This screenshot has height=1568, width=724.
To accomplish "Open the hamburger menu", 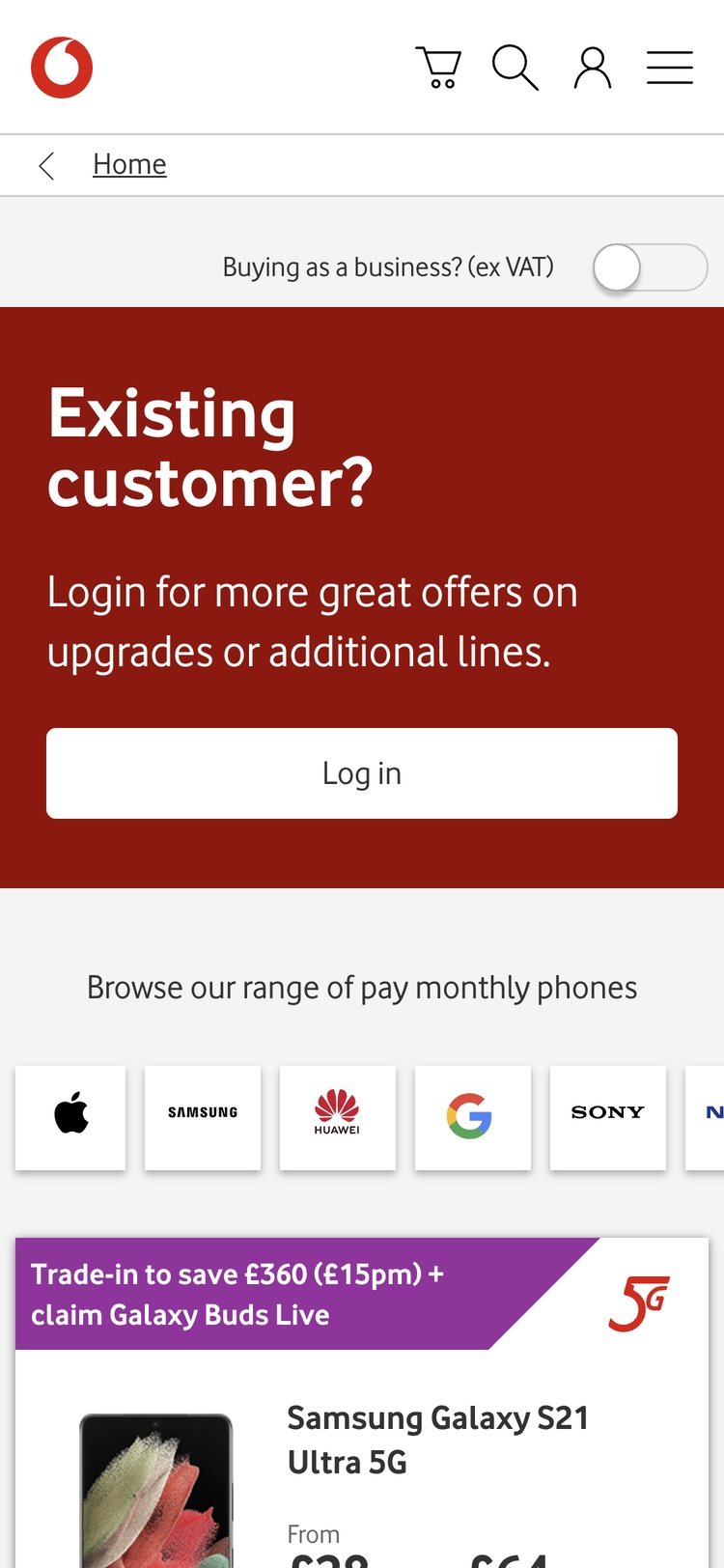I will 669,68.
